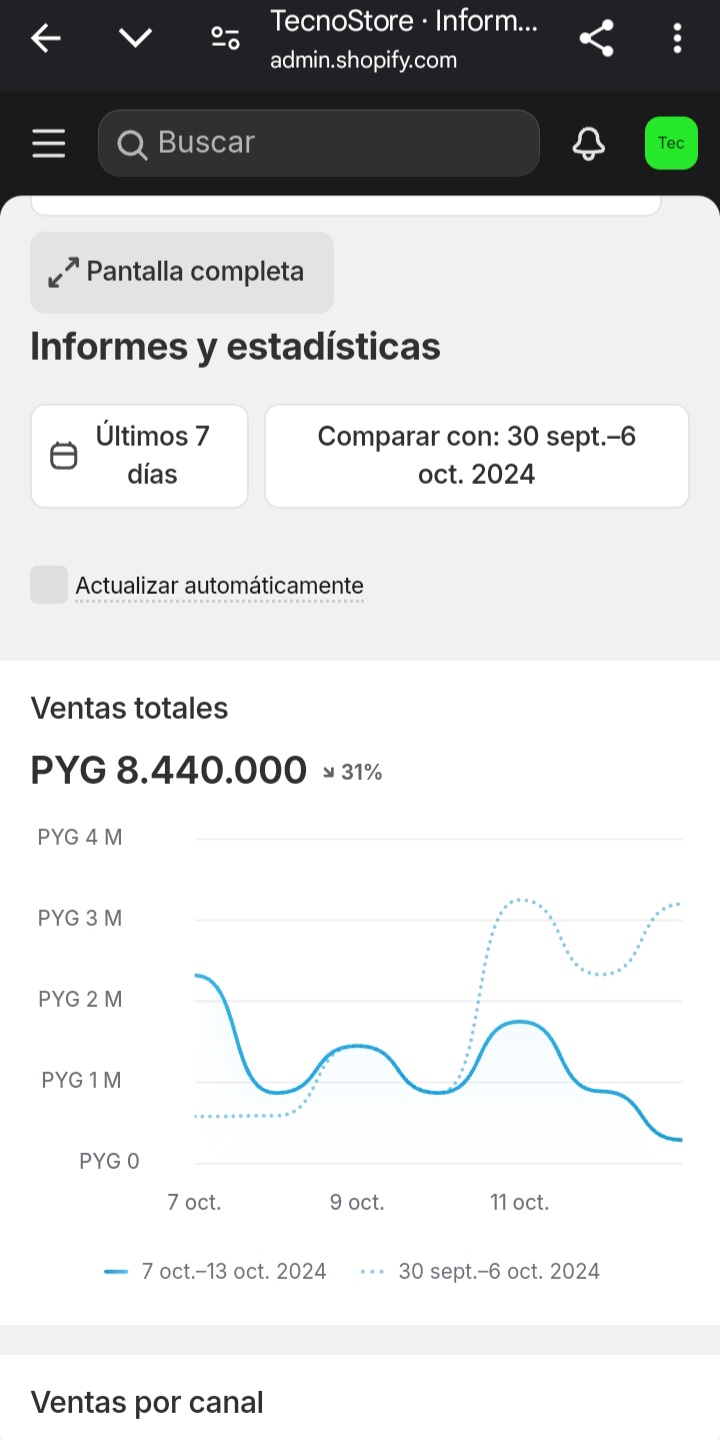Tap the Buscar search field

(318, 143)
